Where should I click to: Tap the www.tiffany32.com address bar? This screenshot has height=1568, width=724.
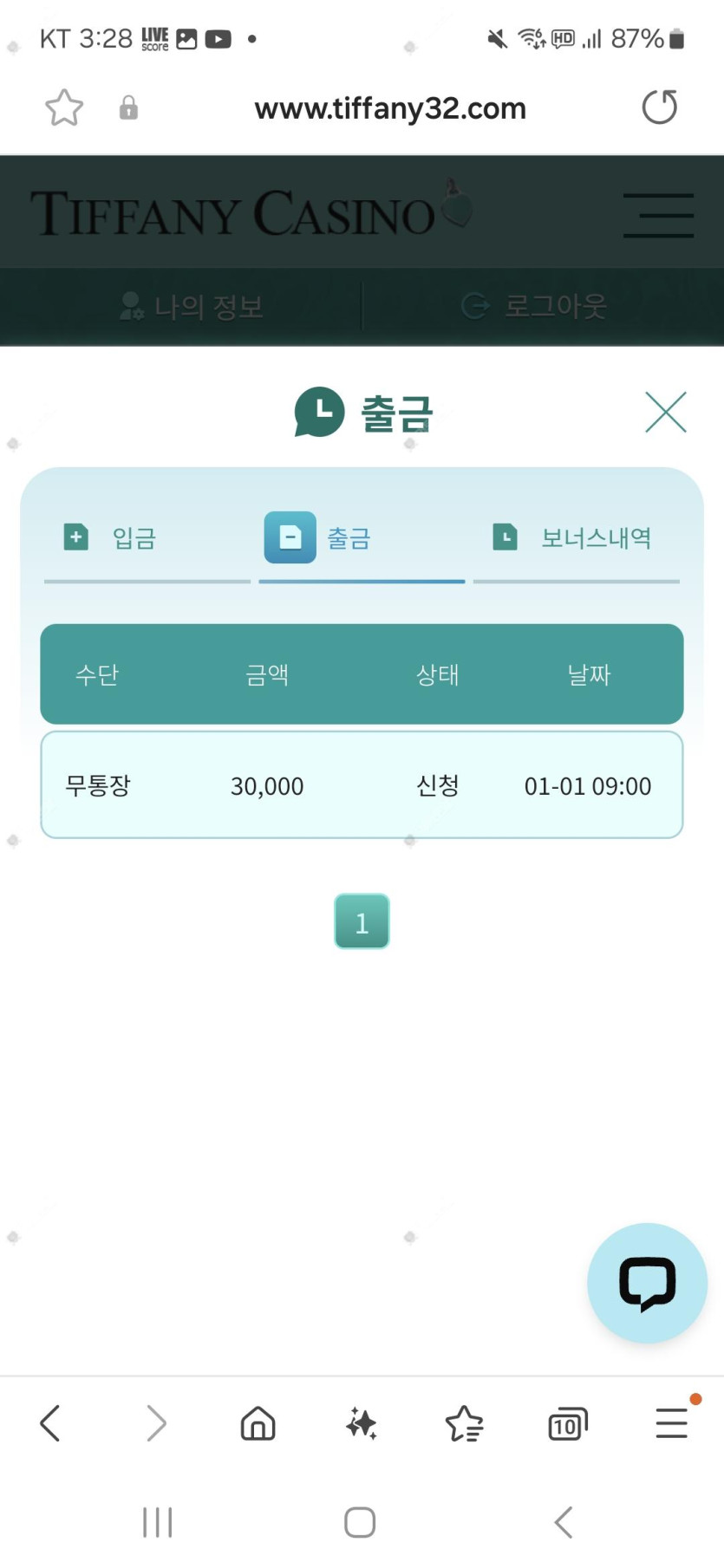pos(390,108)
